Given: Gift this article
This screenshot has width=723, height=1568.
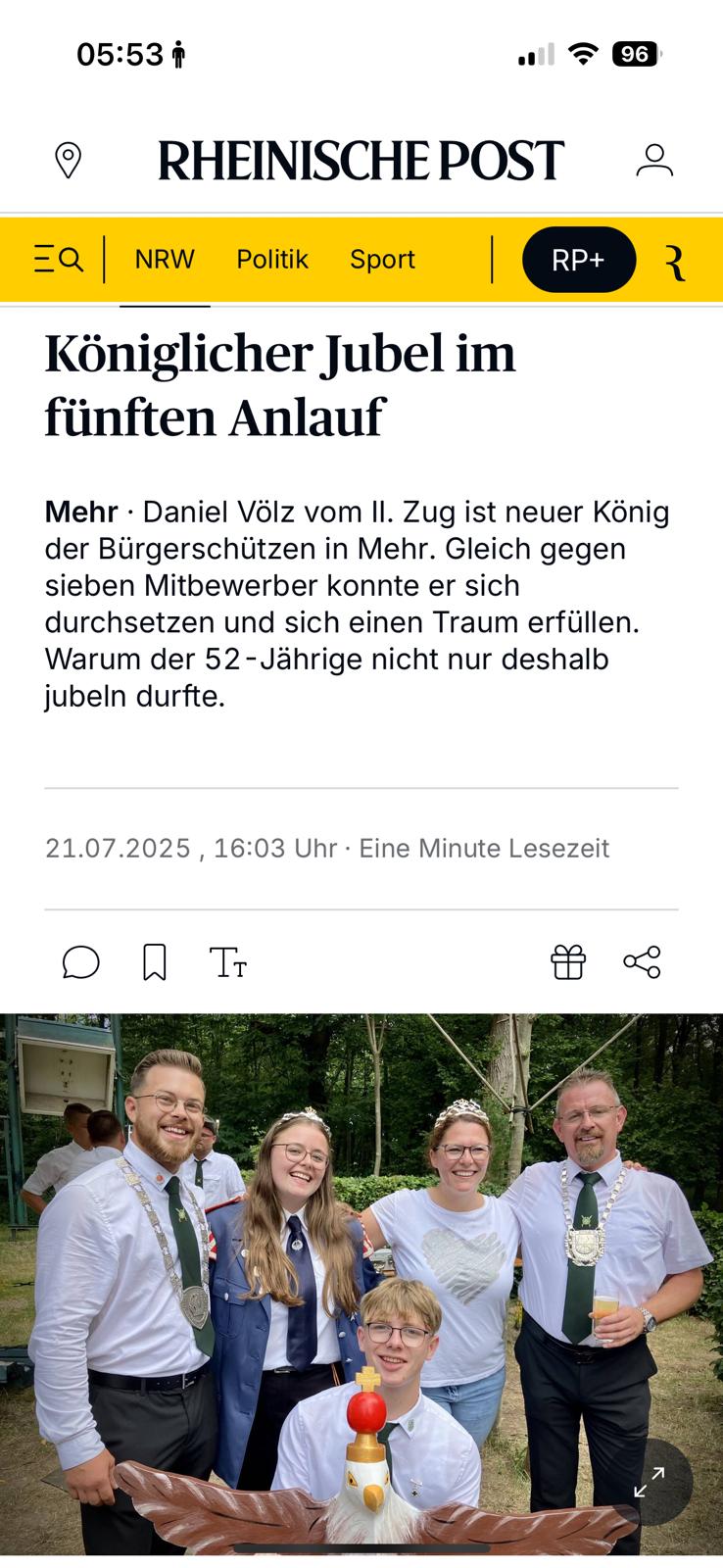Looking at the screenshot, I should [x=568, y=962].
